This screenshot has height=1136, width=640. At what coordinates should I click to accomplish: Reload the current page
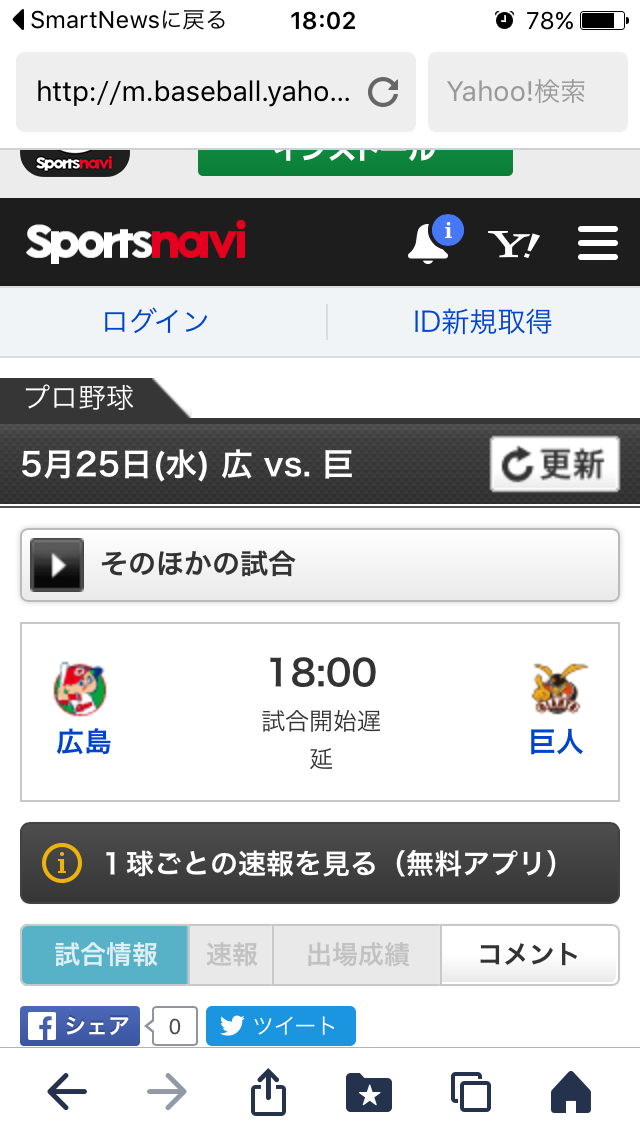pyautogui.click(x=384, y=92)
